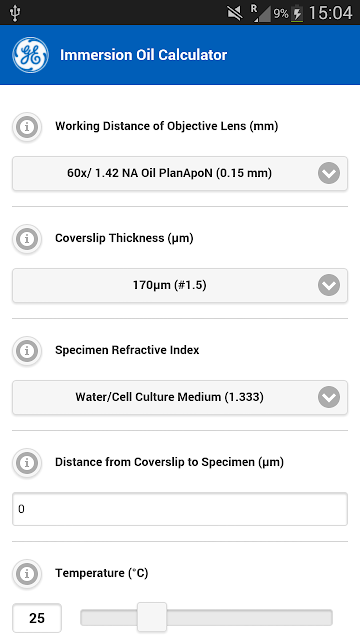The image size is (360, 640).
Task: Open the Temperature info icon
Action: 27,574
